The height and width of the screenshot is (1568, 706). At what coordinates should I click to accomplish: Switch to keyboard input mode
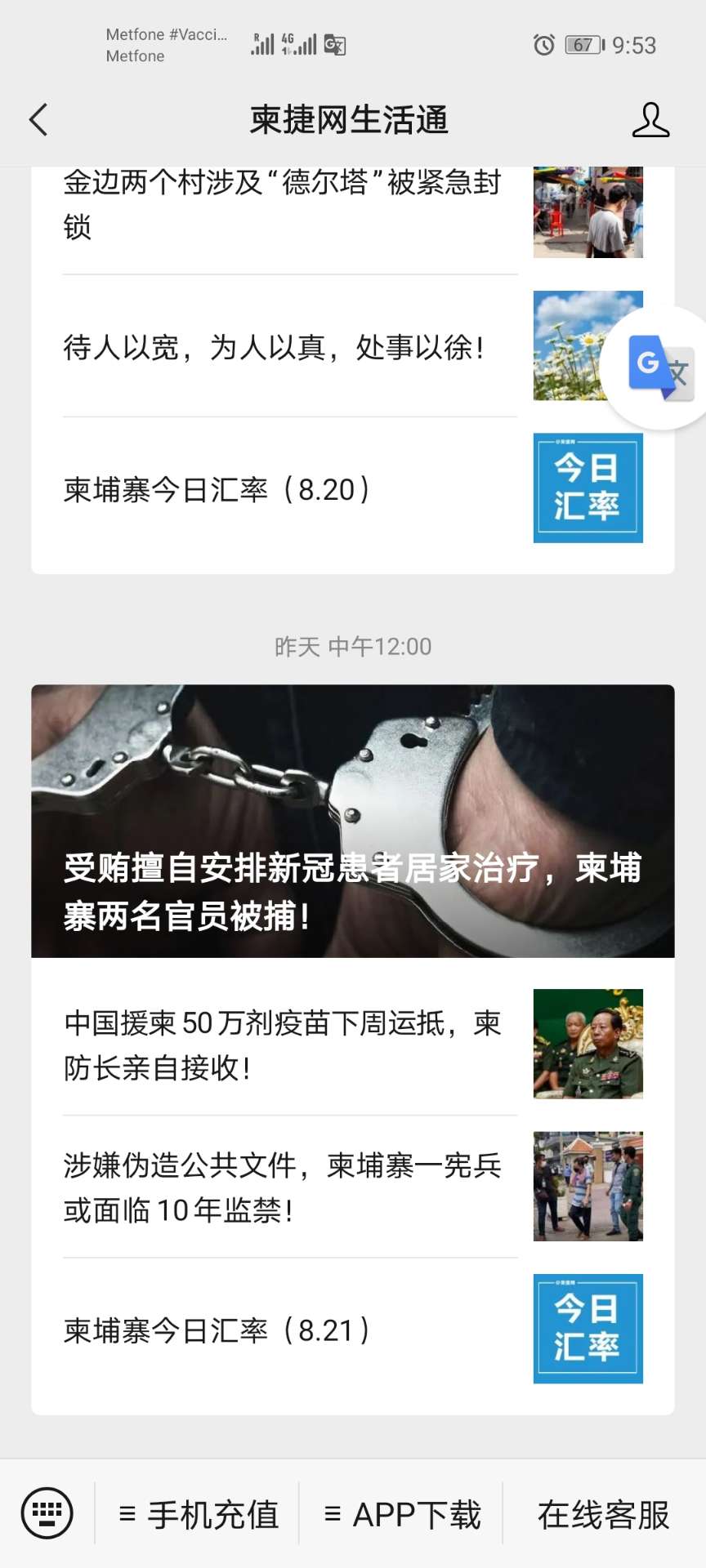[47, 1513]
